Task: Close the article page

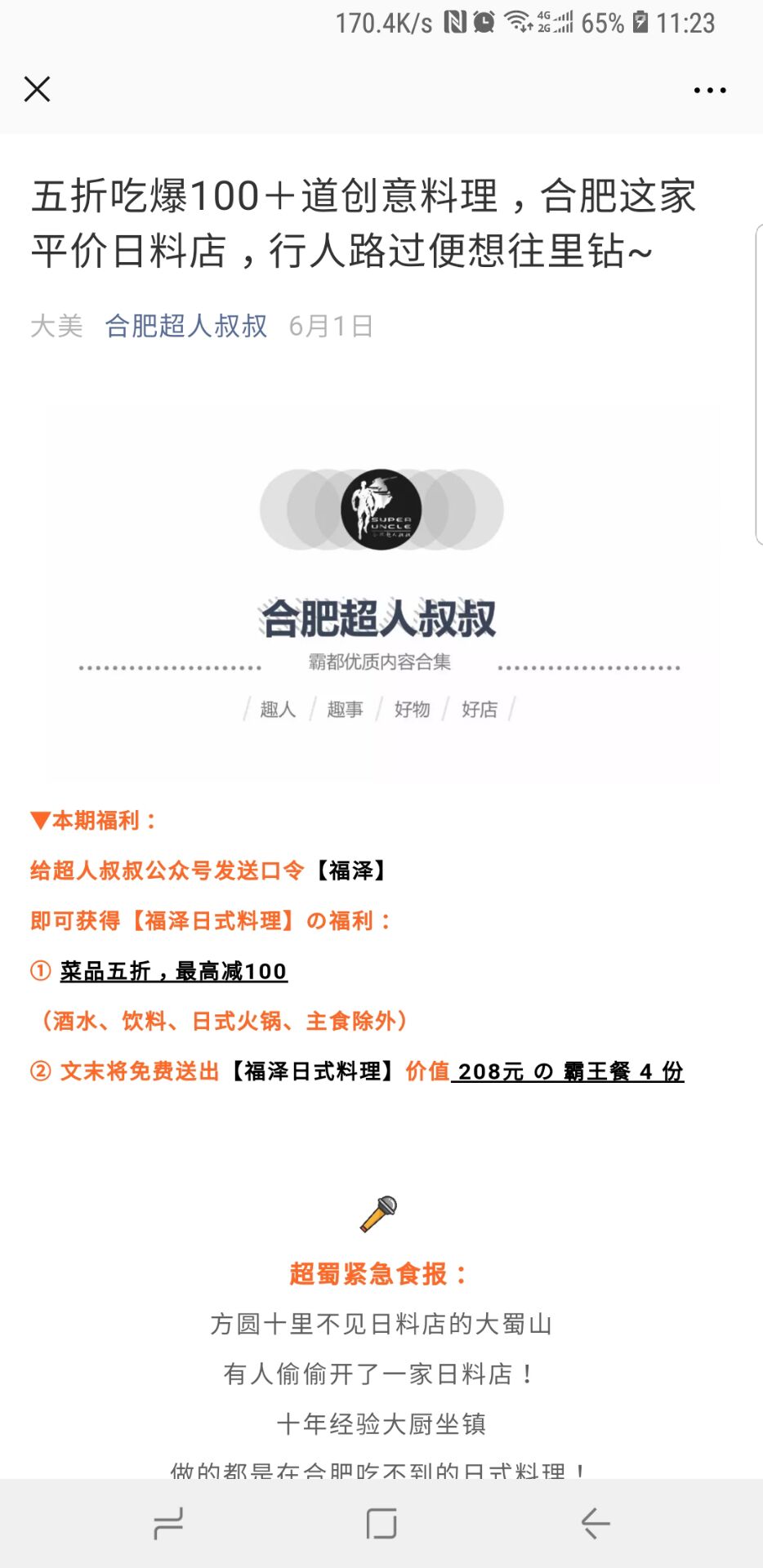Action: point(38,89)
